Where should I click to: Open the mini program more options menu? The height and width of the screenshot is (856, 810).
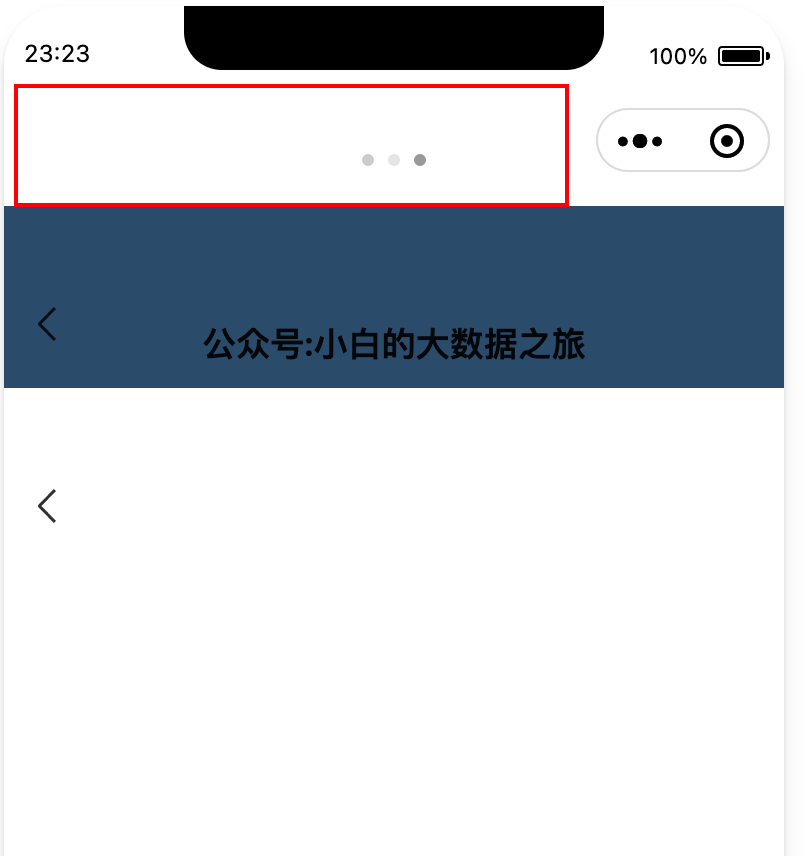(x=640, y=141)
